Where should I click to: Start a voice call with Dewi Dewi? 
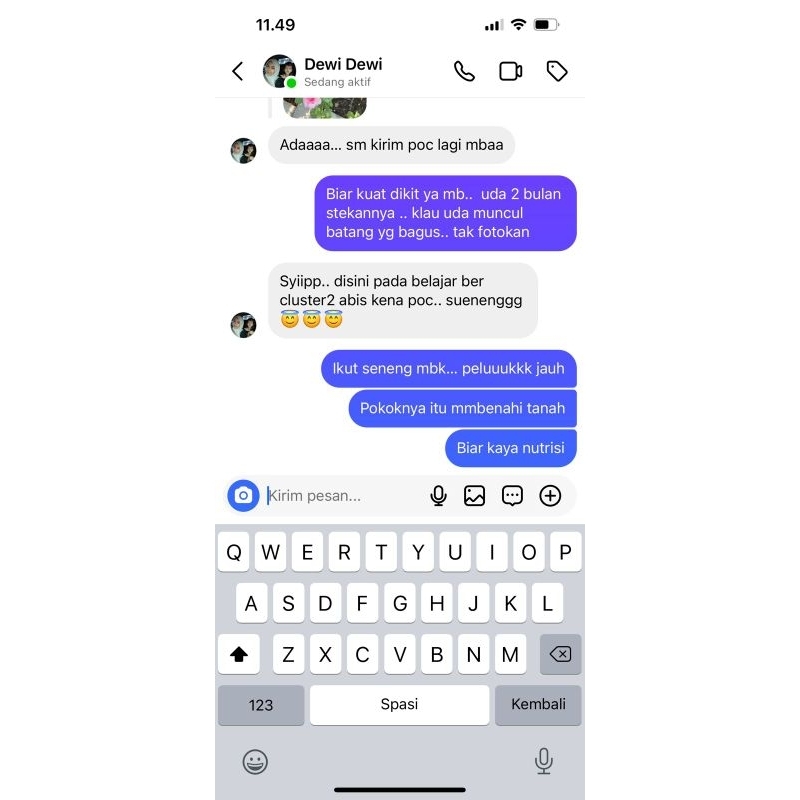tap(464, 71)
